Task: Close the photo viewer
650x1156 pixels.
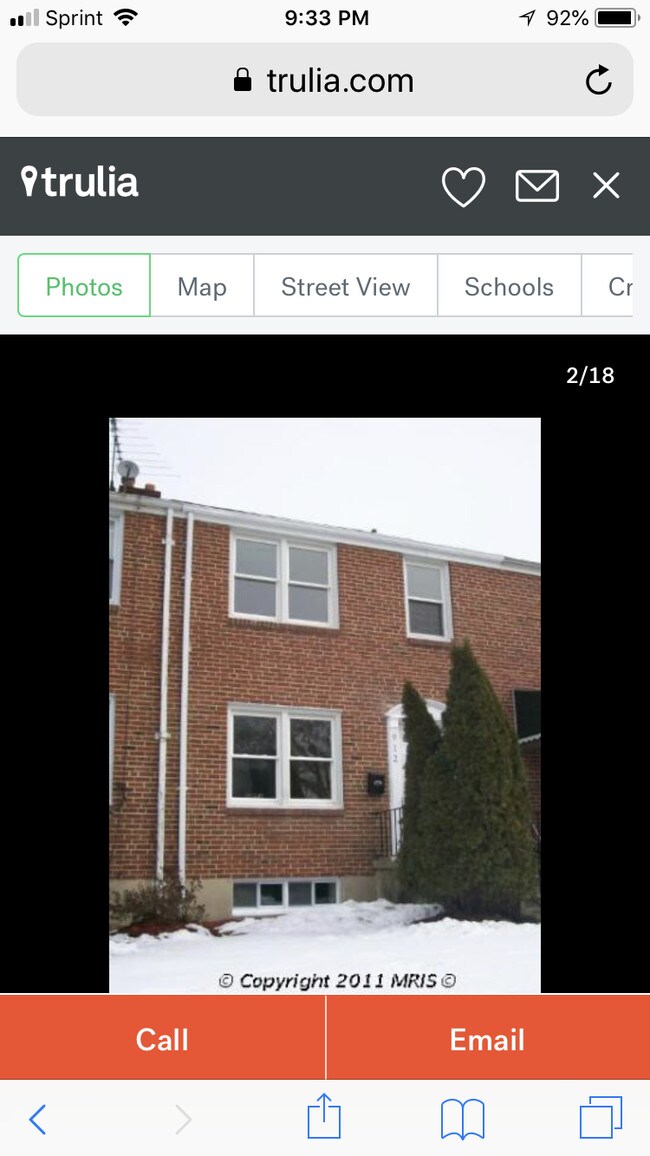Action: coord(606,186)
